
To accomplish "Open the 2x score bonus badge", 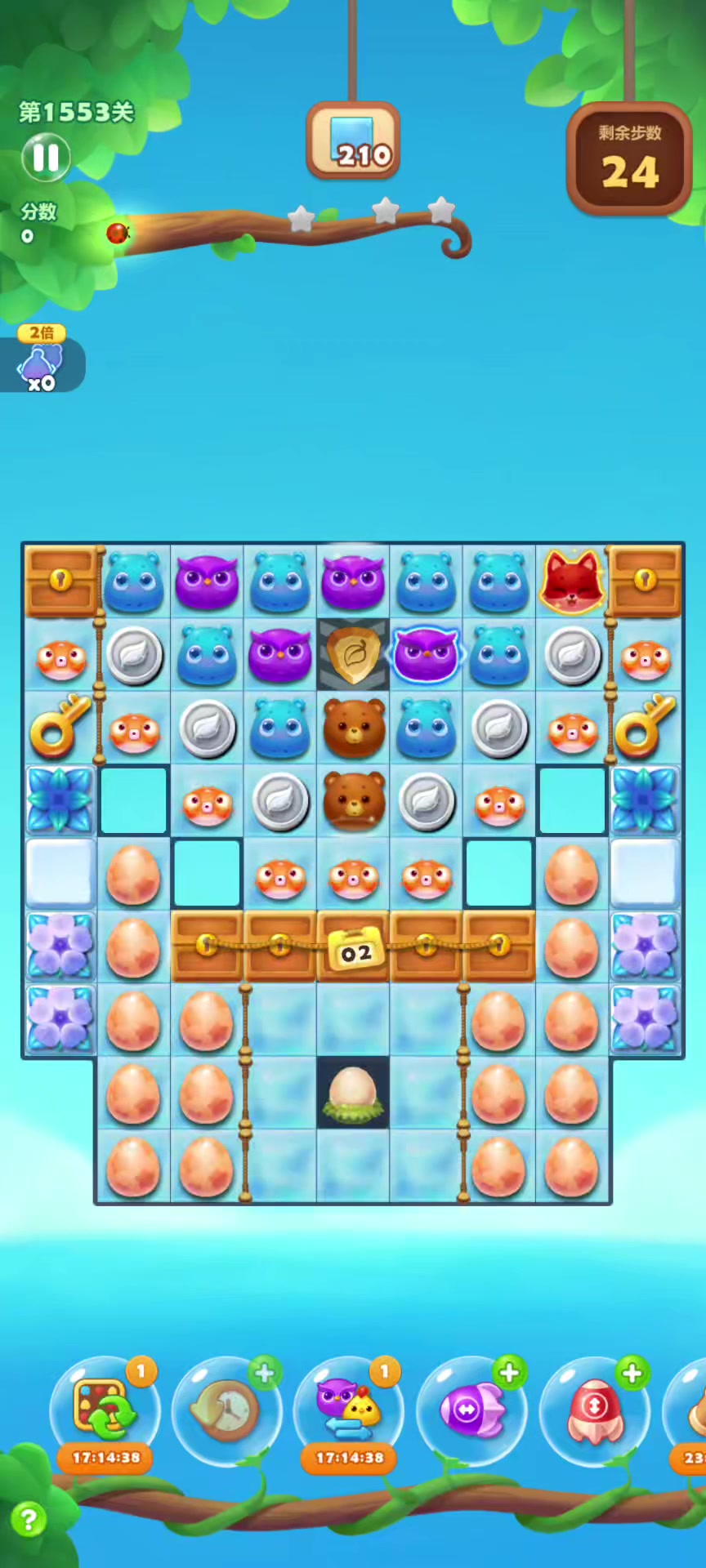I will [41, 359].
